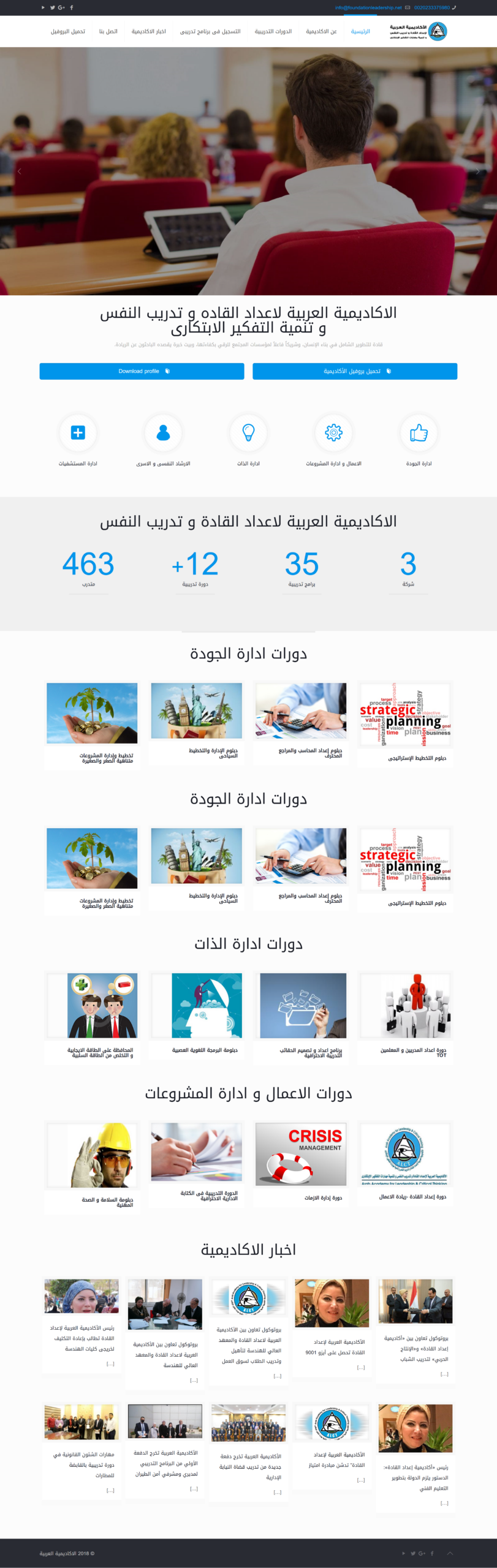Tap the scroll-to-top arrow in footer
The image size is (497, 1568).
[x=450, y=1553]
